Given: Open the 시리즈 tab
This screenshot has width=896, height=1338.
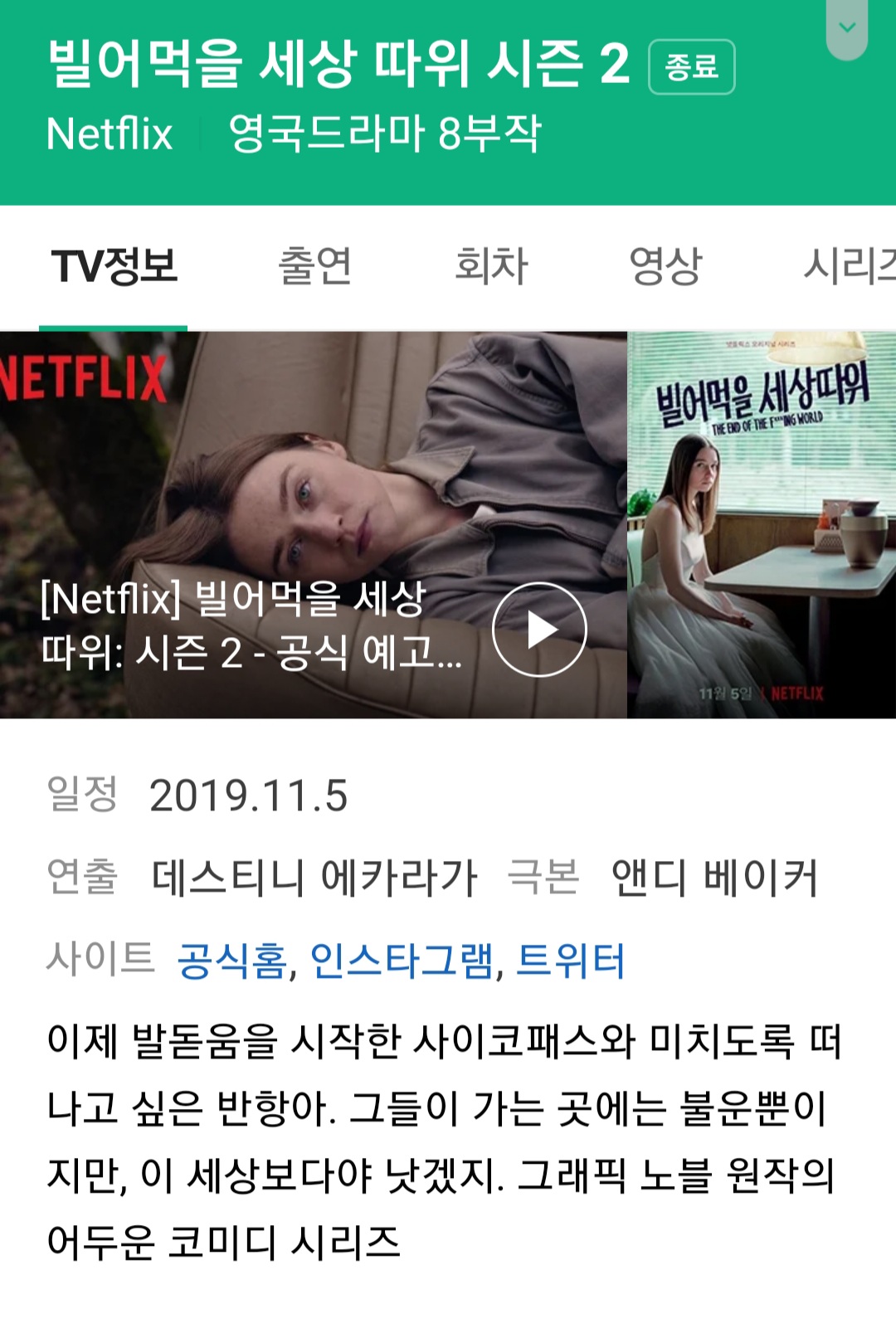Looking at the screenshot, I should tap(848, 266).
